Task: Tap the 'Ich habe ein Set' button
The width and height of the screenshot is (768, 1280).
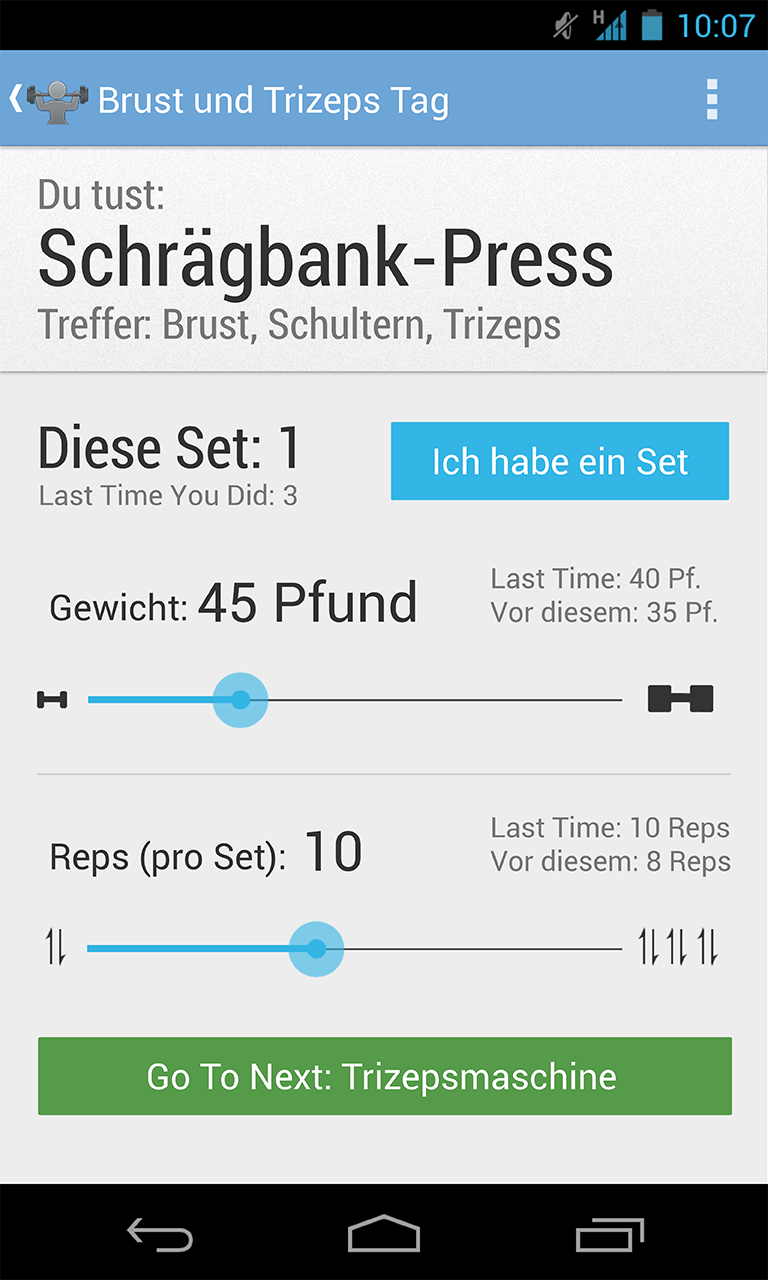Action: (559, 461)
